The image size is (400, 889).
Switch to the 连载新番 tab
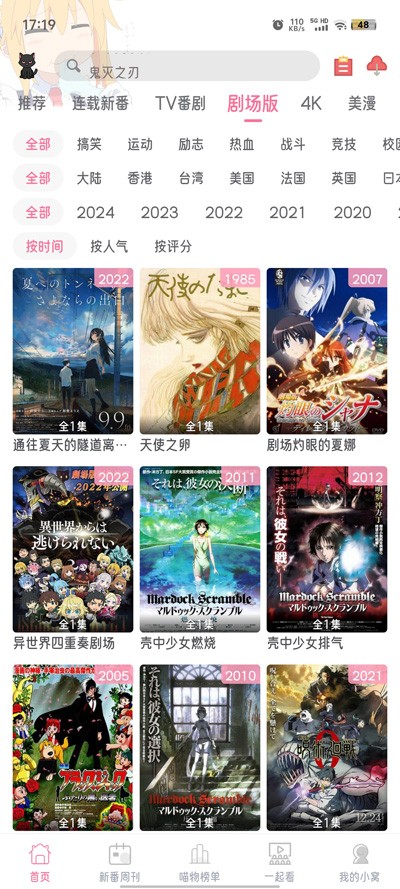pos(100,103)
